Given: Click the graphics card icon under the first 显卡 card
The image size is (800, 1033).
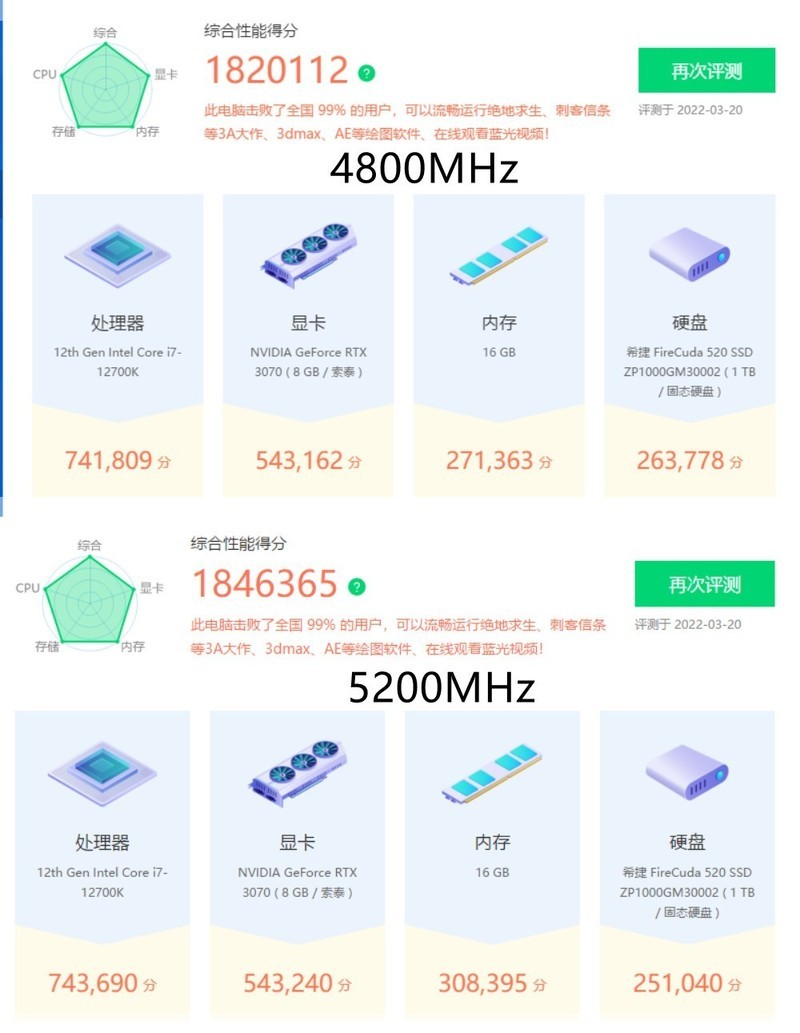Looking at the screenshot, I should (x=308, y=253).
